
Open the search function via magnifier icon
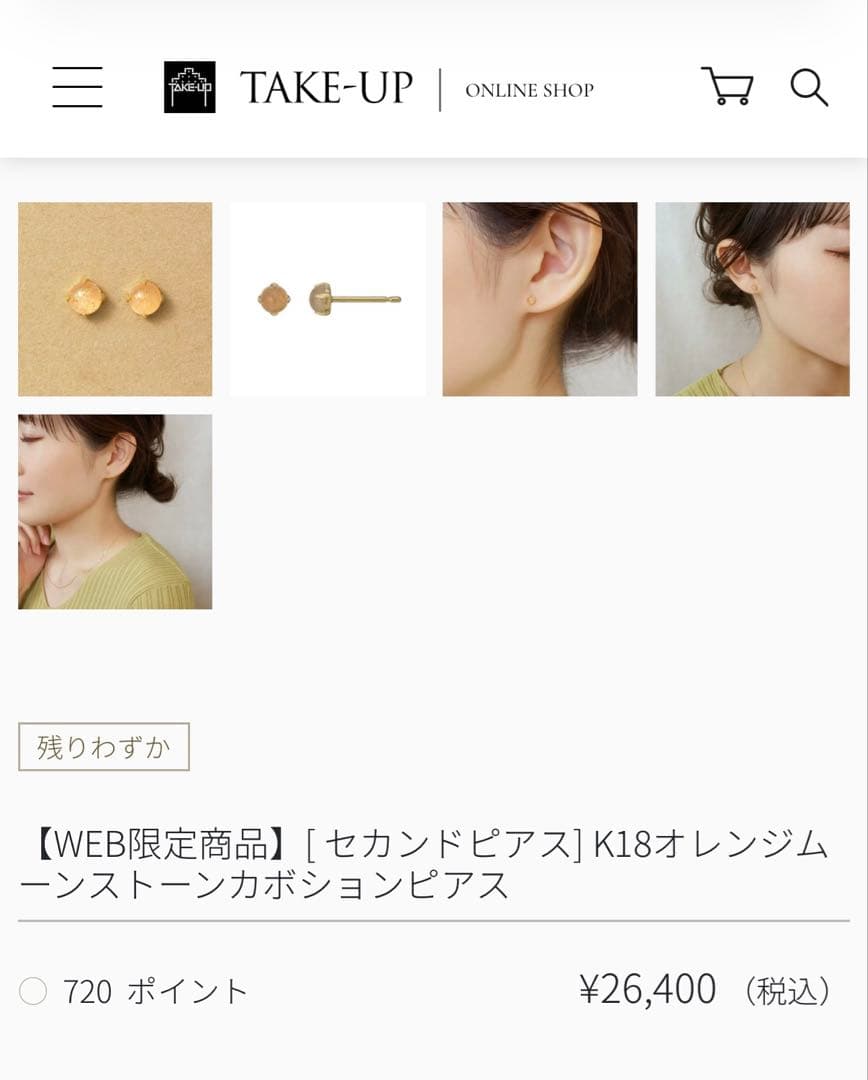[810, 89]
